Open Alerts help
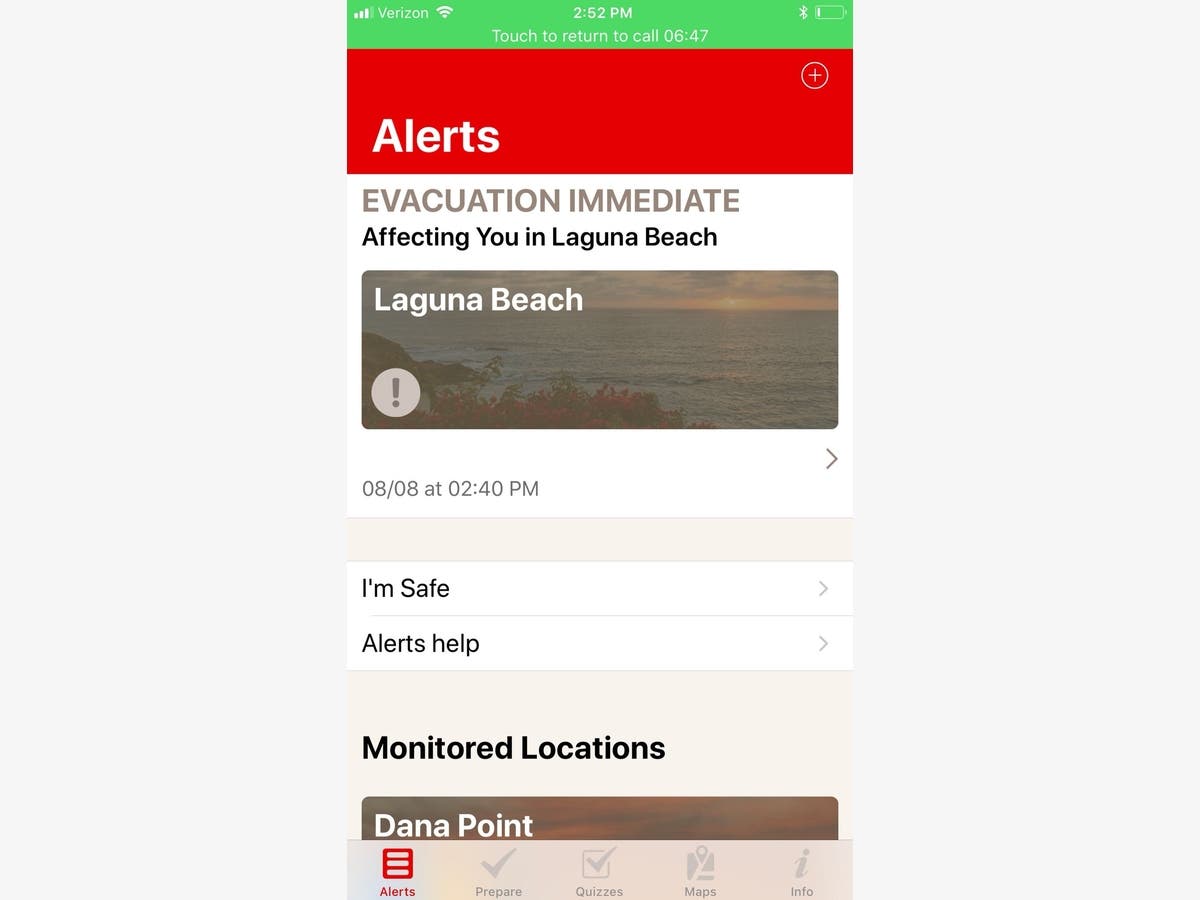The image size is (1200, 900). click(x=599, y=643)
